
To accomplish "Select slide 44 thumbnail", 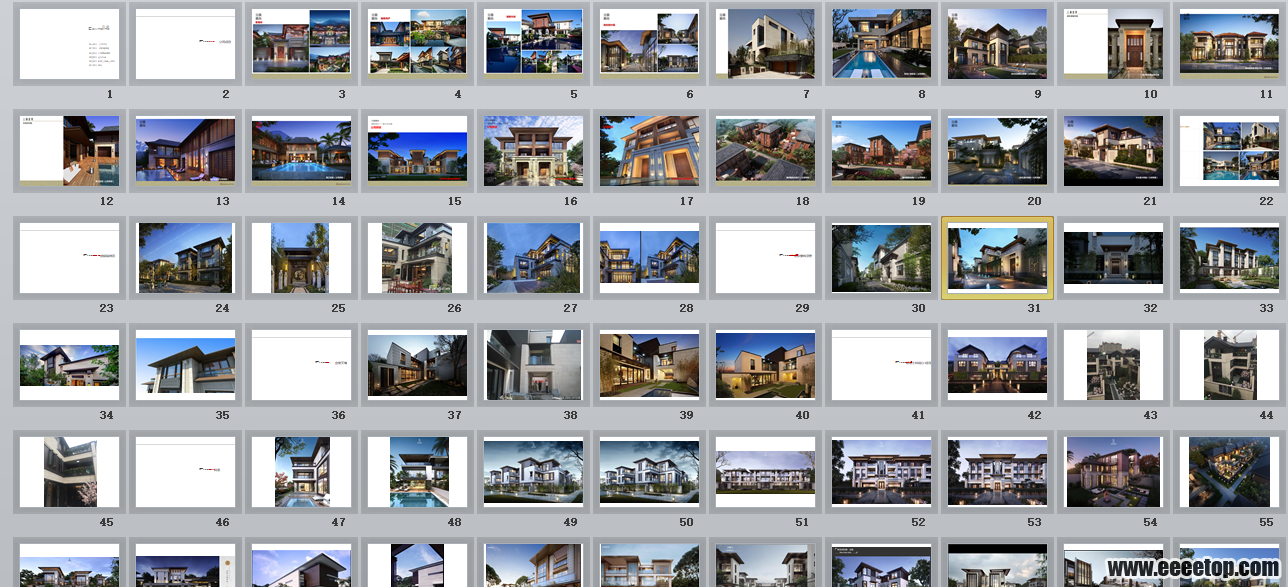I will (x=1229, y=365).
